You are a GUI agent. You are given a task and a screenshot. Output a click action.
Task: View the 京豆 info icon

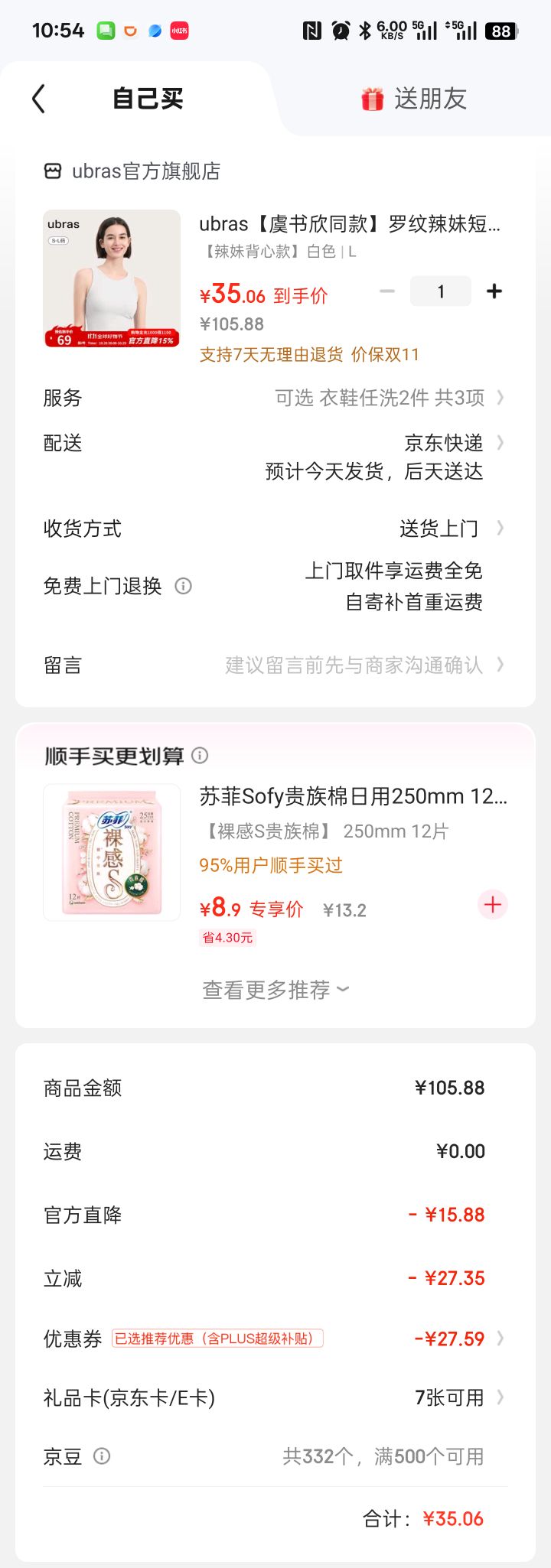click(x=102, y=1456)
